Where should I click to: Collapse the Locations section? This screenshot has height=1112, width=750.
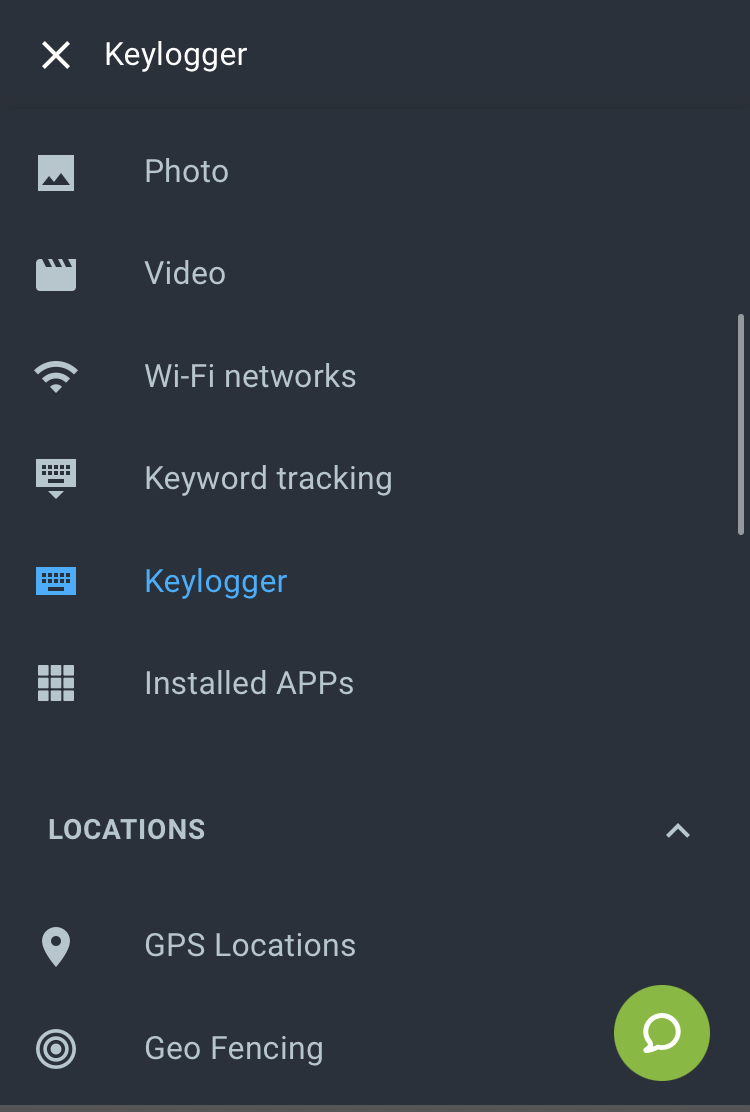click(x=677, y=830)
